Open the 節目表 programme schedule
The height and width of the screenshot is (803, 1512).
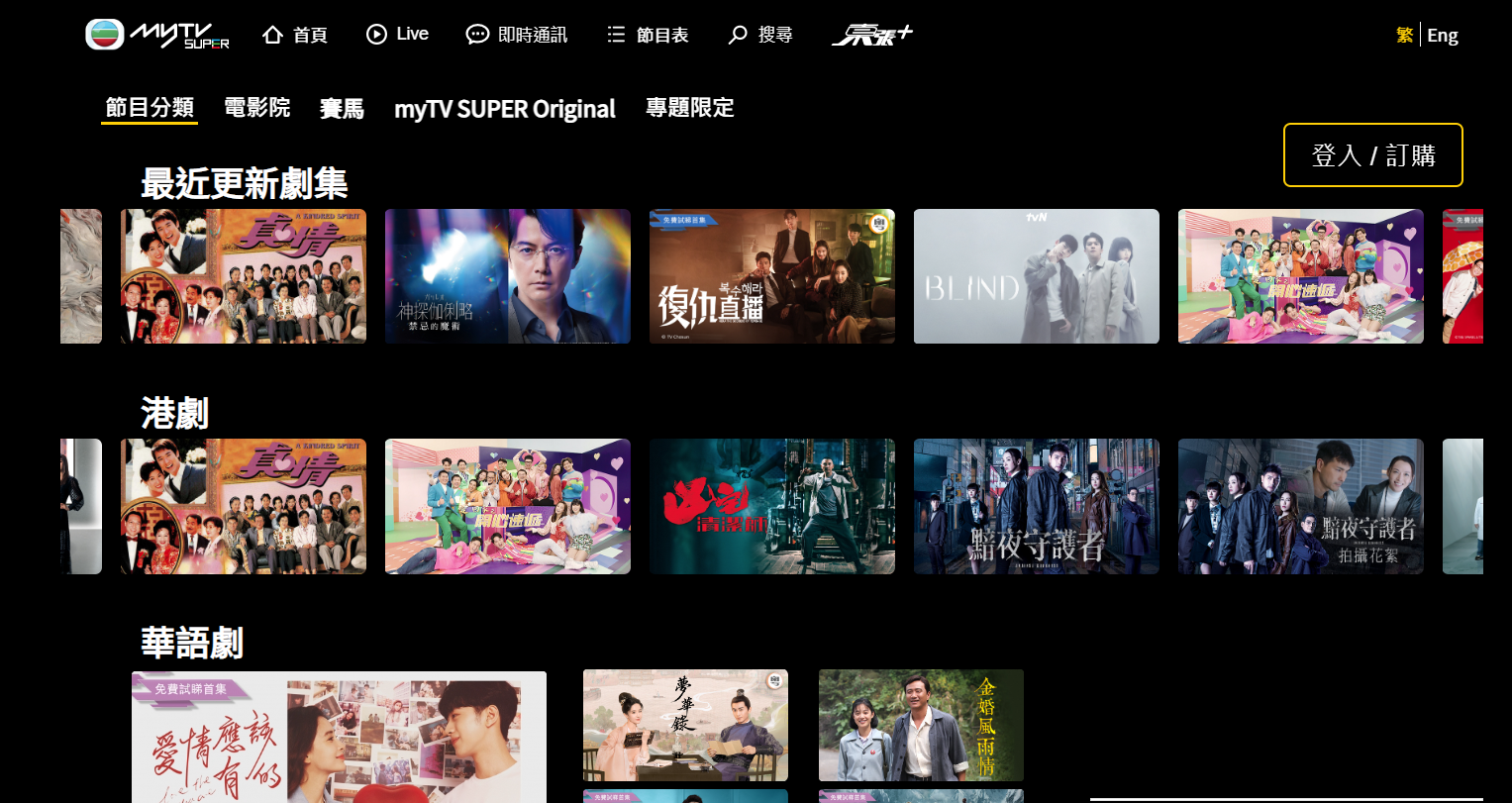click(648, 35)
